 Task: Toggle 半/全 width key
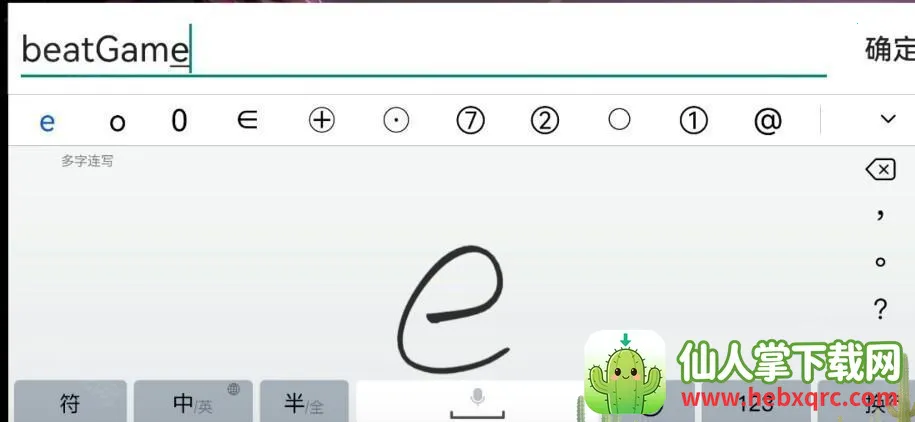coord(304,402)
